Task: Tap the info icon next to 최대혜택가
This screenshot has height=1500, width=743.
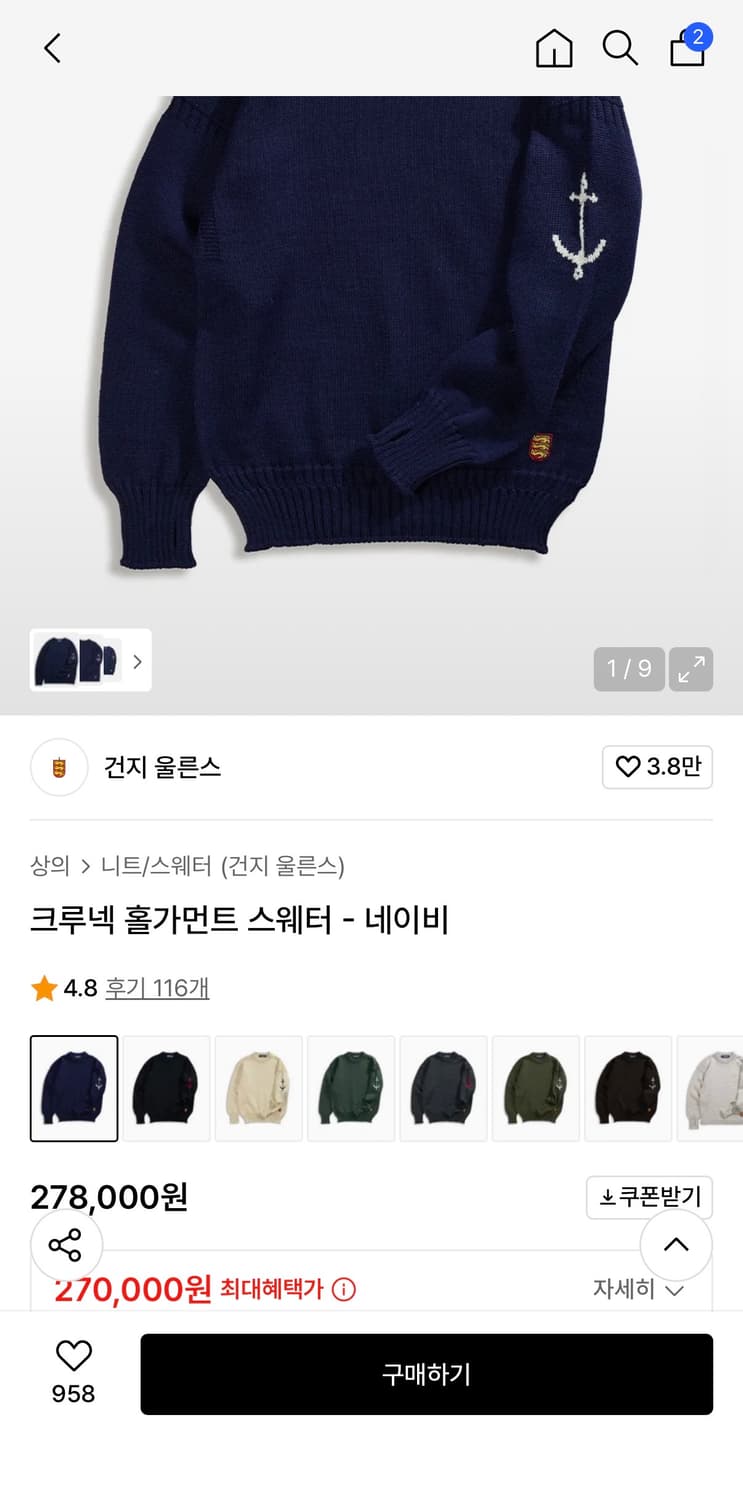Action: [x=345, y=1289]
